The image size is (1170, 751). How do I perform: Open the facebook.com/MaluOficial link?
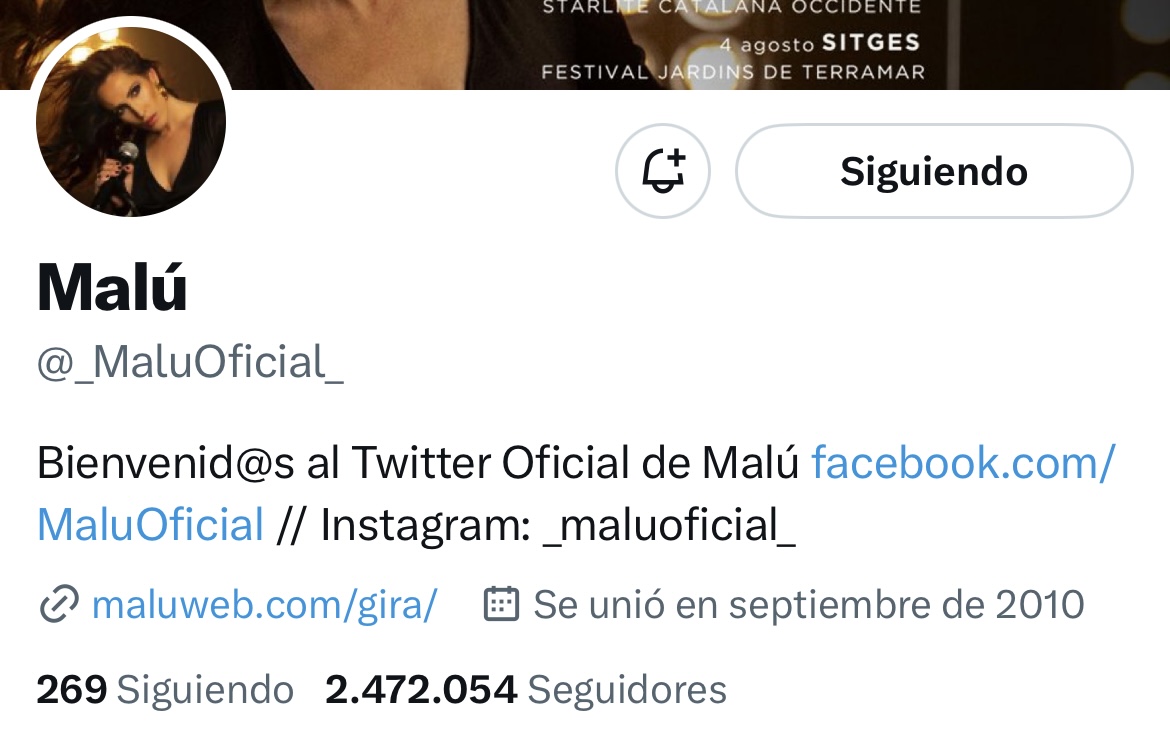[x=962, y=463]
